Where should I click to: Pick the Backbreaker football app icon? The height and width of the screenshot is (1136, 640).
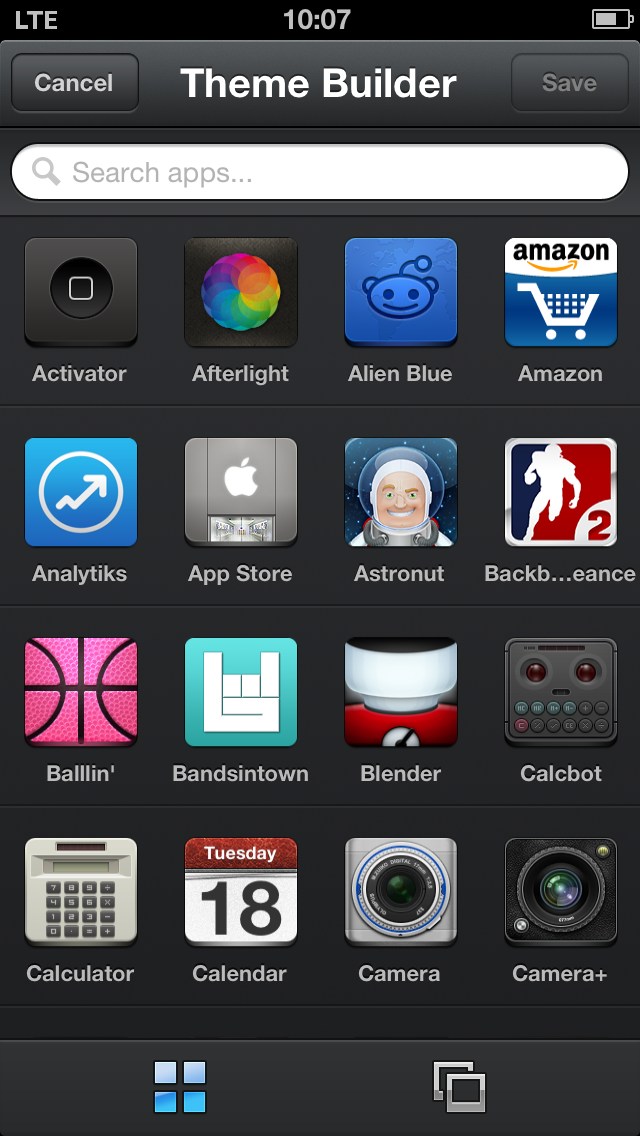(561, 491)
